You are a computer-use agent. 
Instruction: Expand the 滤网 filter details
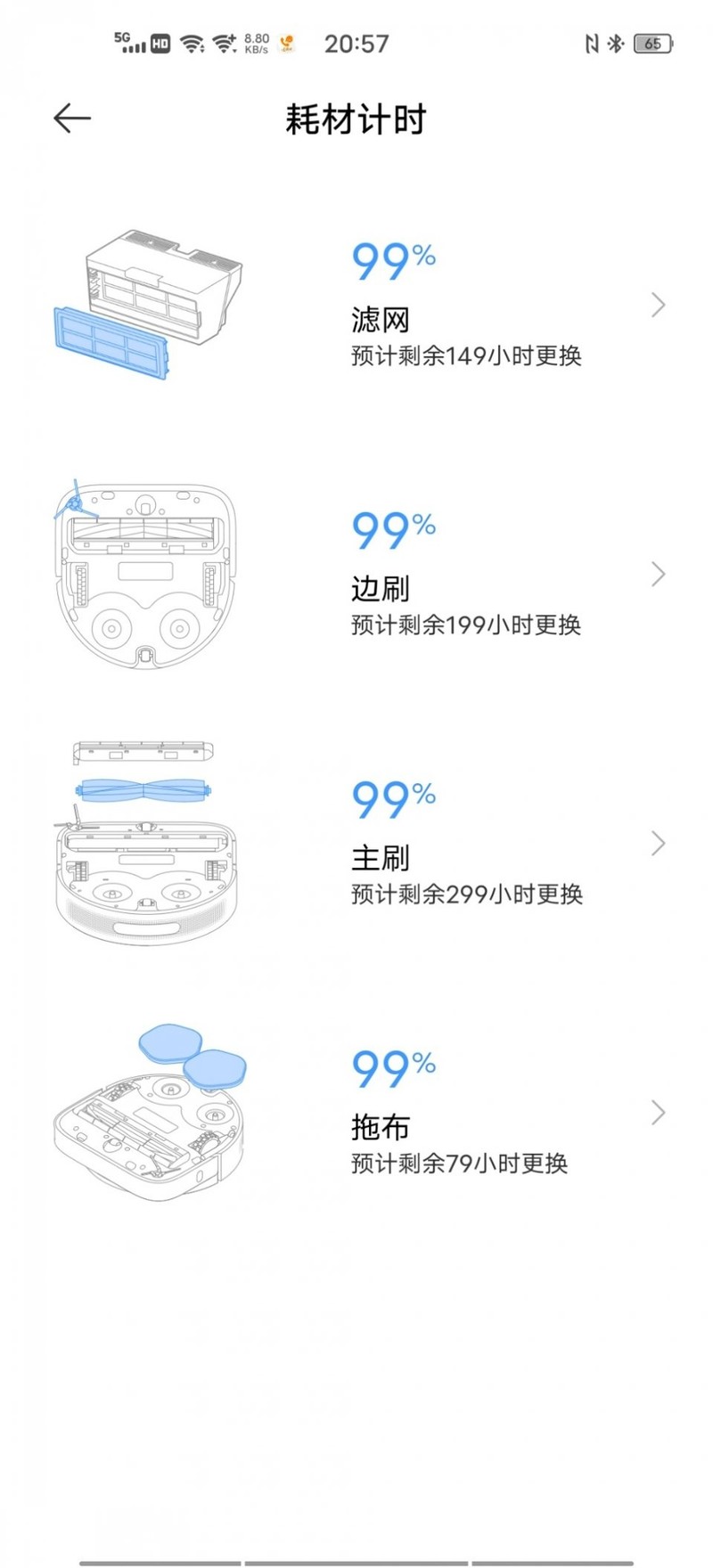point(658,305)
